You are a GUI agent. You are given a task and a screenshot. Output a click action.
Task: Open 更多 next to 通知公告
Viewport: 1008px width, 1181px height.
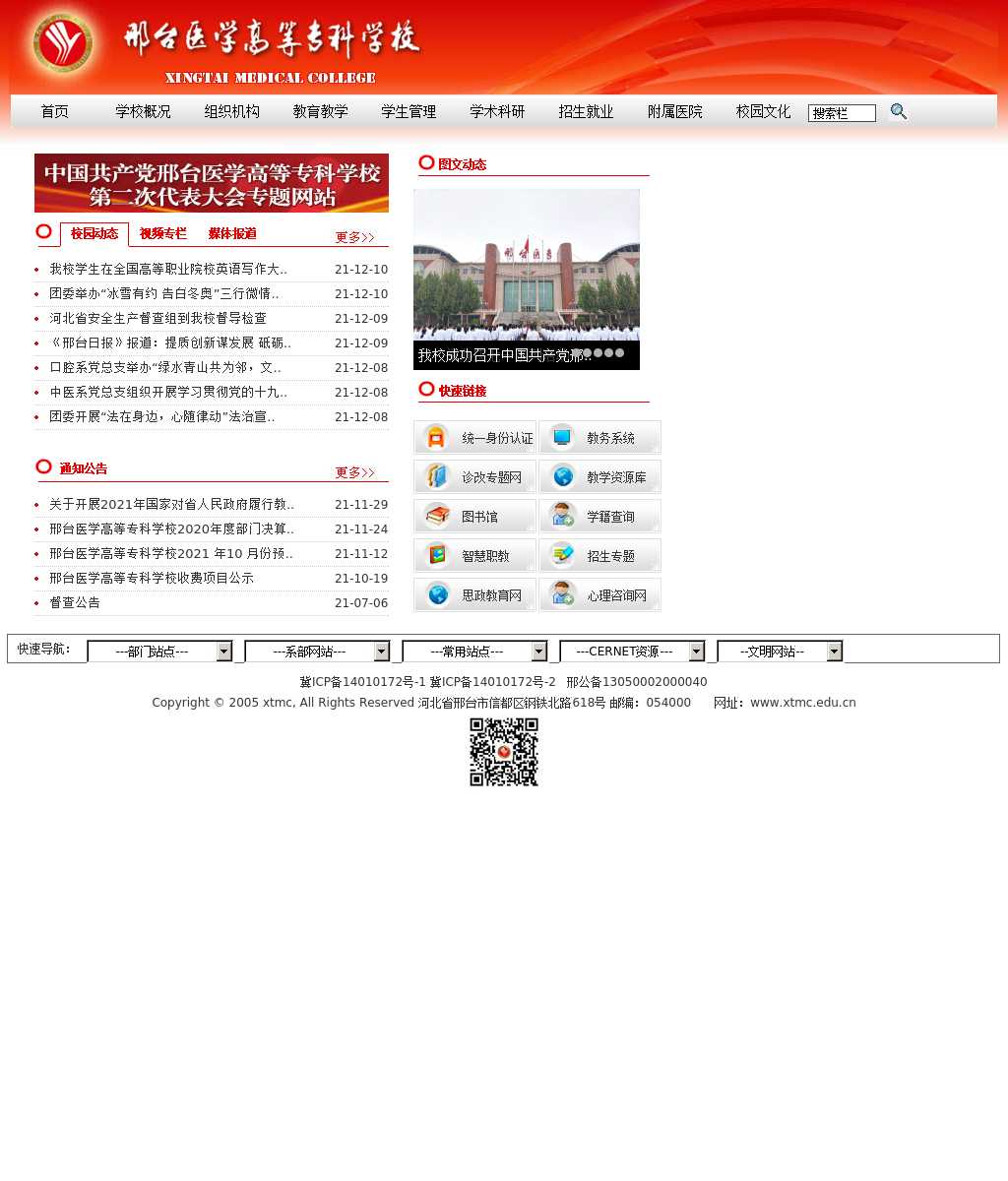(x=354, y=472)
